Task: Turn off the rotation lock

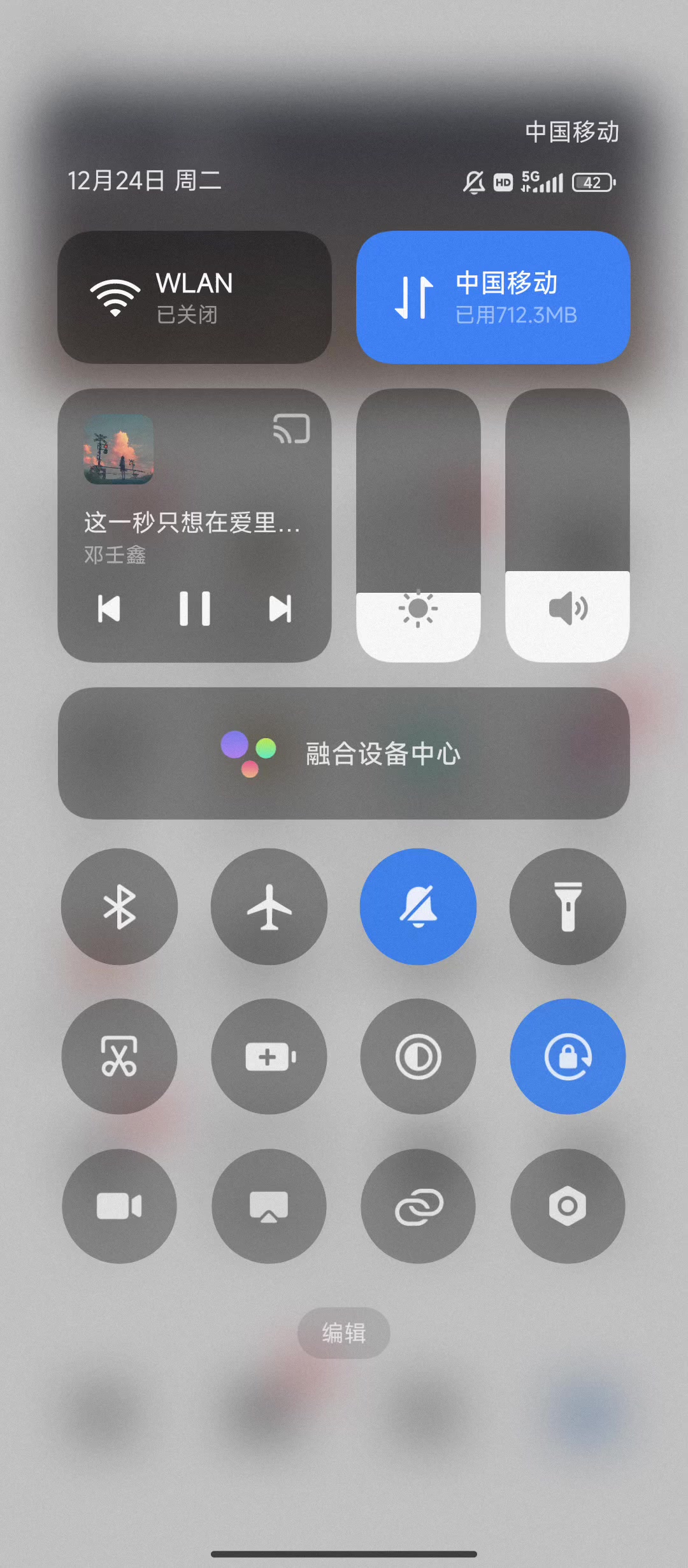Action: [568, 1057]
